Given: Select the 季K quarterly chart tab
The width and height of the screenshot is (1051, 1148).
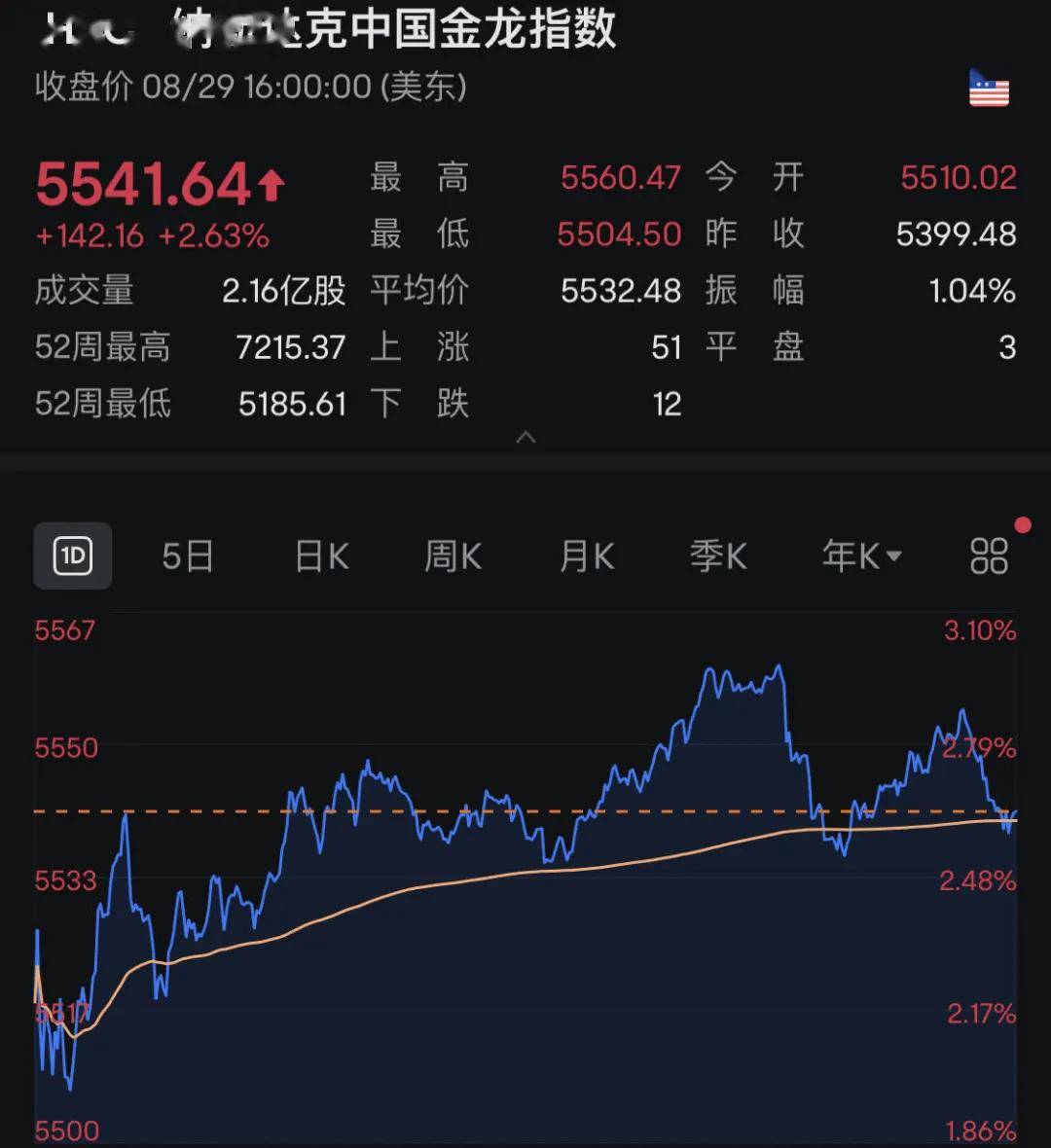Looking at the screenshot, I should click(719, 556).
